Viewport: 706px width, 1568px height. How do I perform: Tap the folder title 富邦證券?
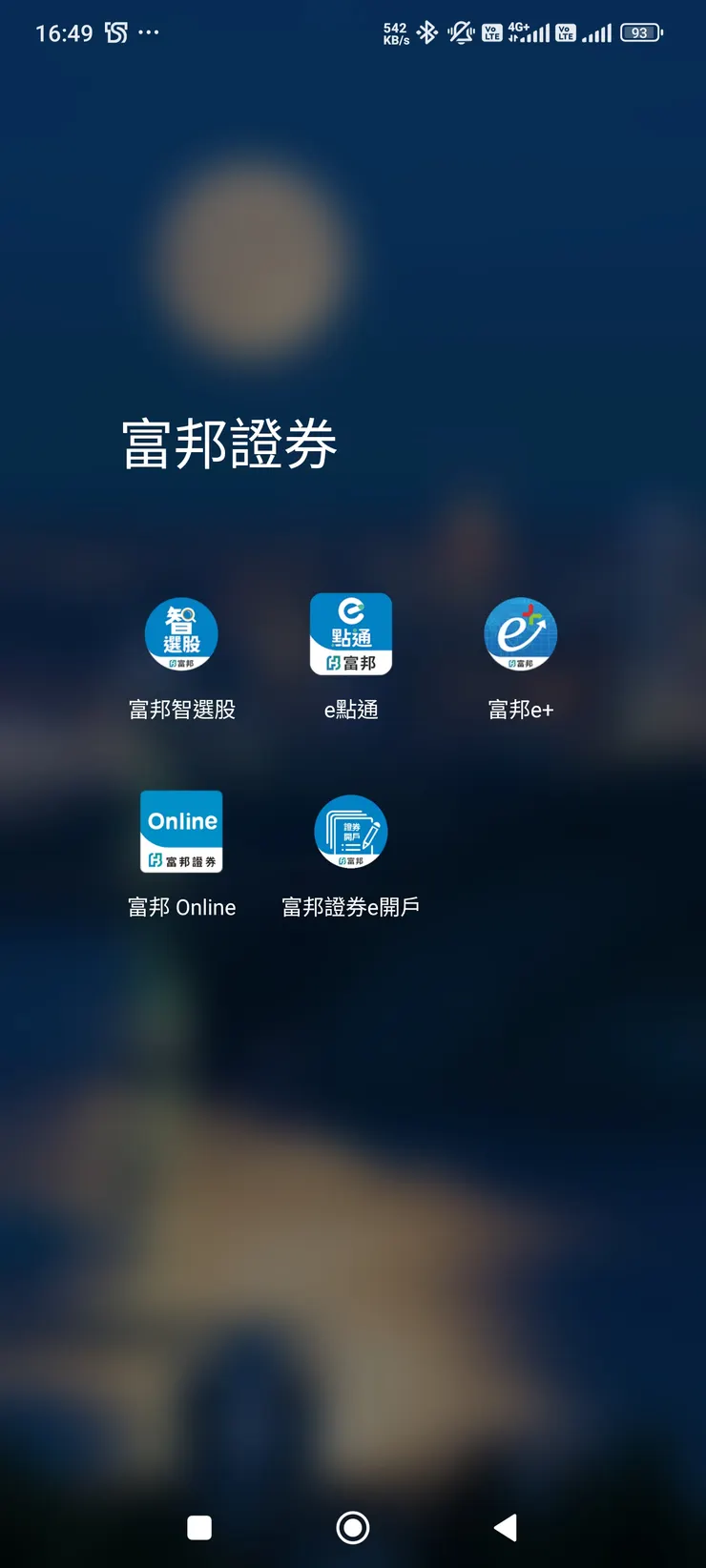click(x=229, y=444)
